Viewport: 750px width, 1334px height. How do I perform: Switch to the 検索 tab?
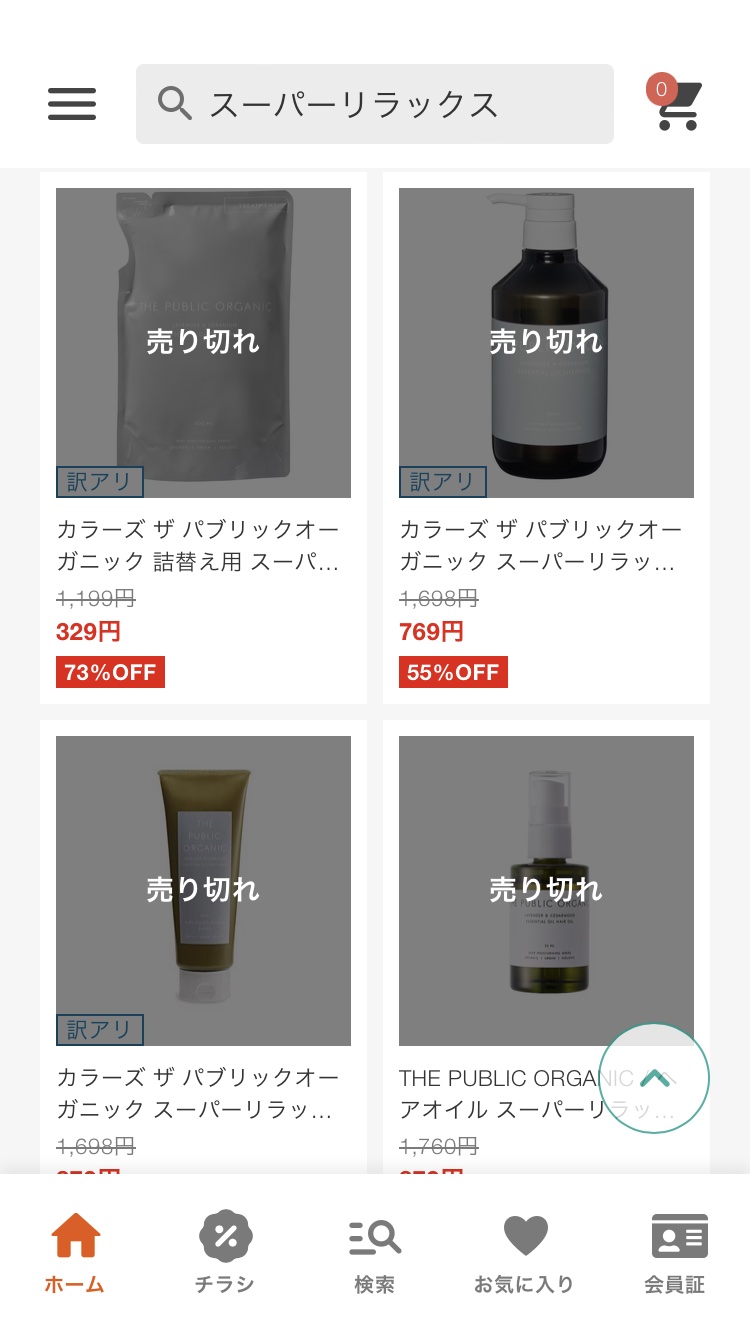point(375,1254)
